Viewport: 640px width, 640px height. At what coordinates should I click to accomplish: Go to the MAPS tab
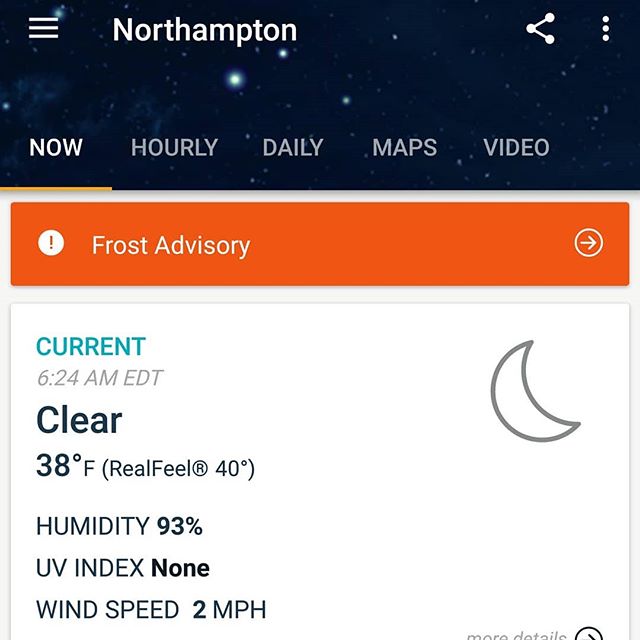(404, 148)
